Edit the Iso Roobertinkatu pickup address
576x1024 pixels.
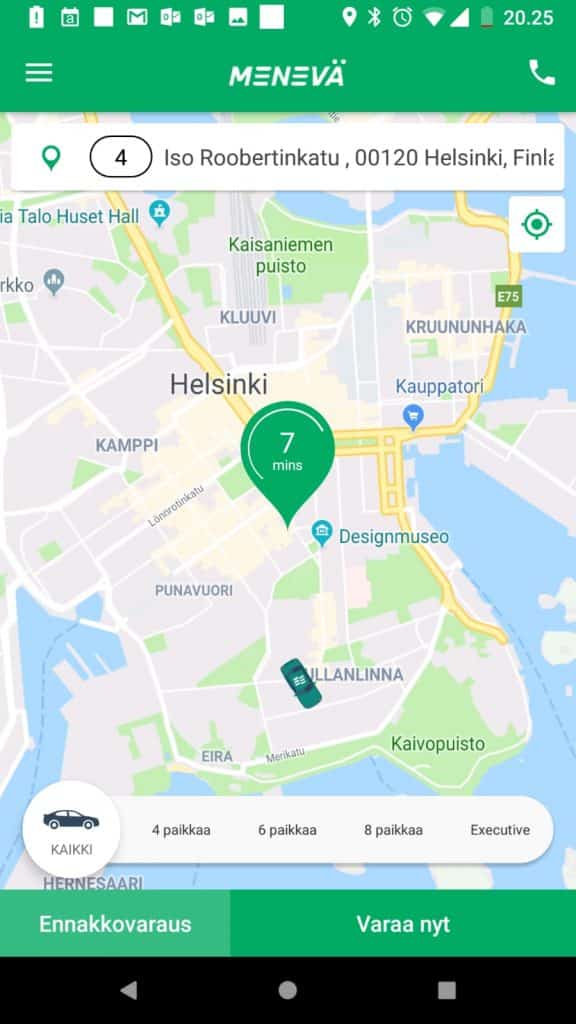pos(359,157)
